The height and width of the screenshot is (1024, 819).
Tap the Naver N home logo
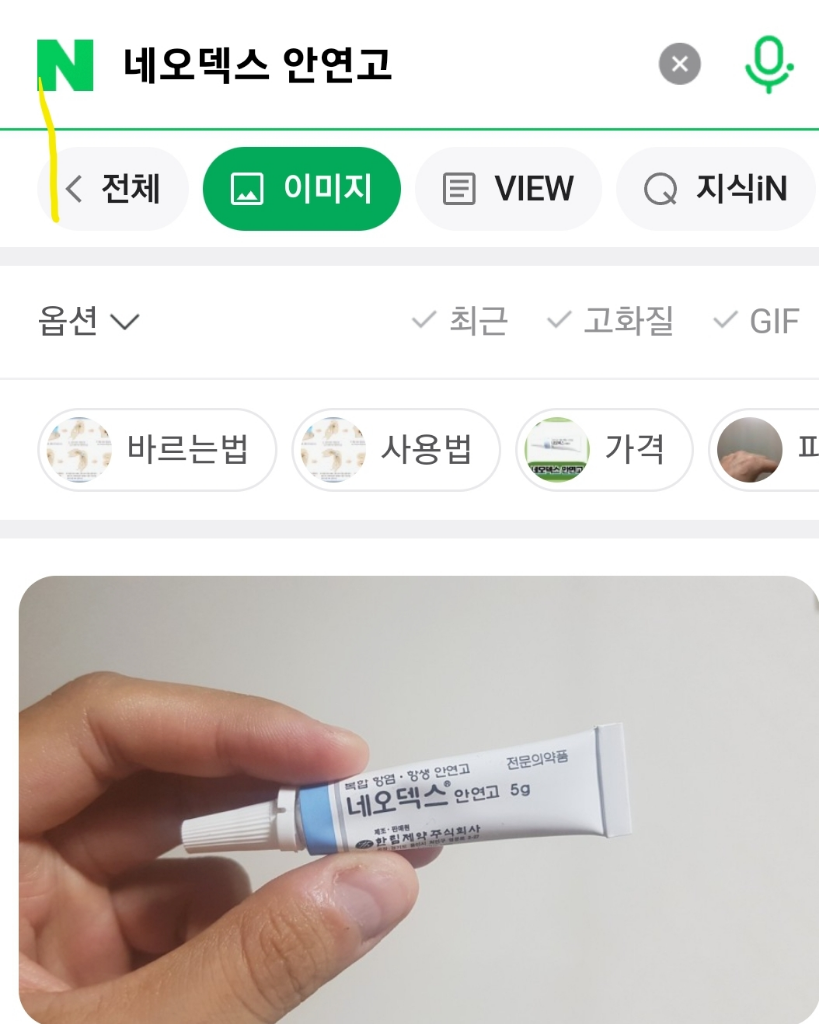pos(65,65)
